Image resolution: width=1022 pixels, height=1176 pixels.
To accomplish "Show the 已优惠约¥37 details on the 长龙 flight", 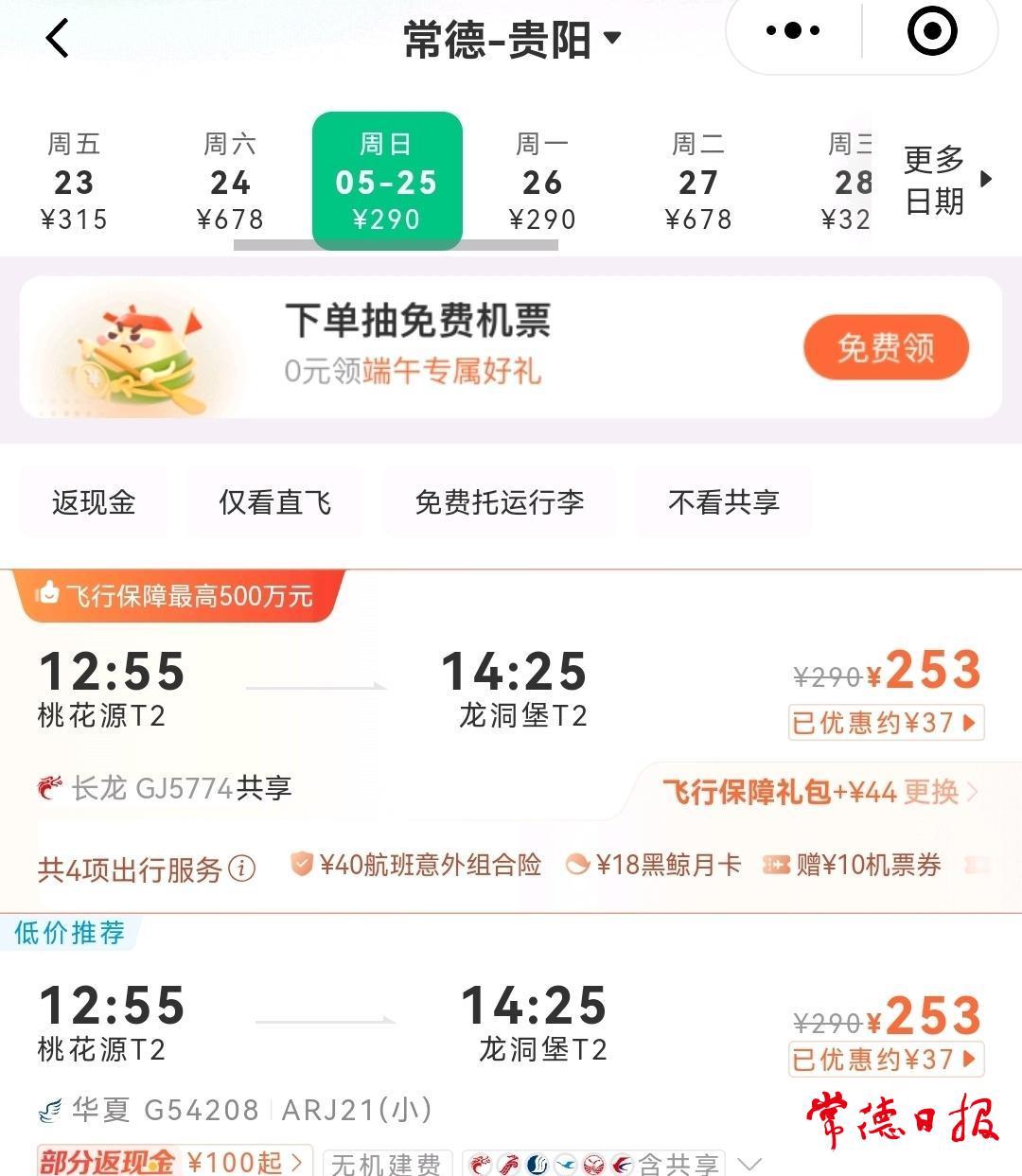I will point(886,723).
